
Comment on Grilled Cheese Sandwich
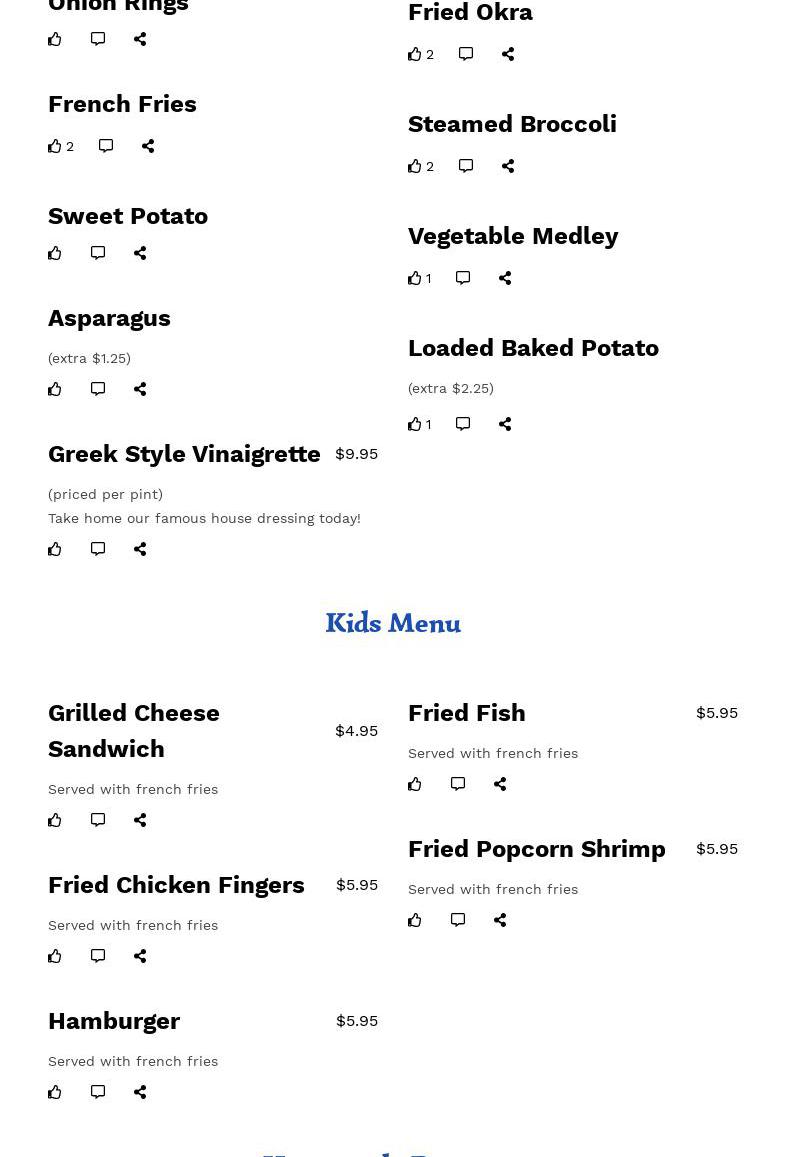click(98, 820)
